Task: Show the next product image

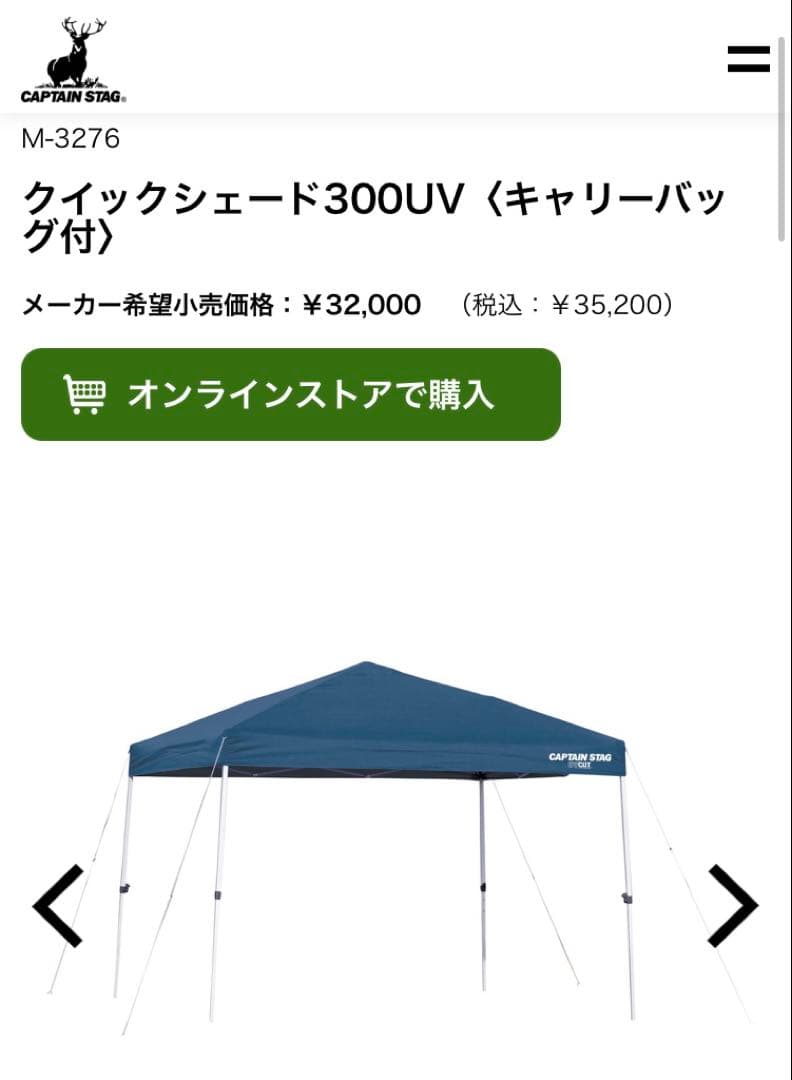Action: 733,906
